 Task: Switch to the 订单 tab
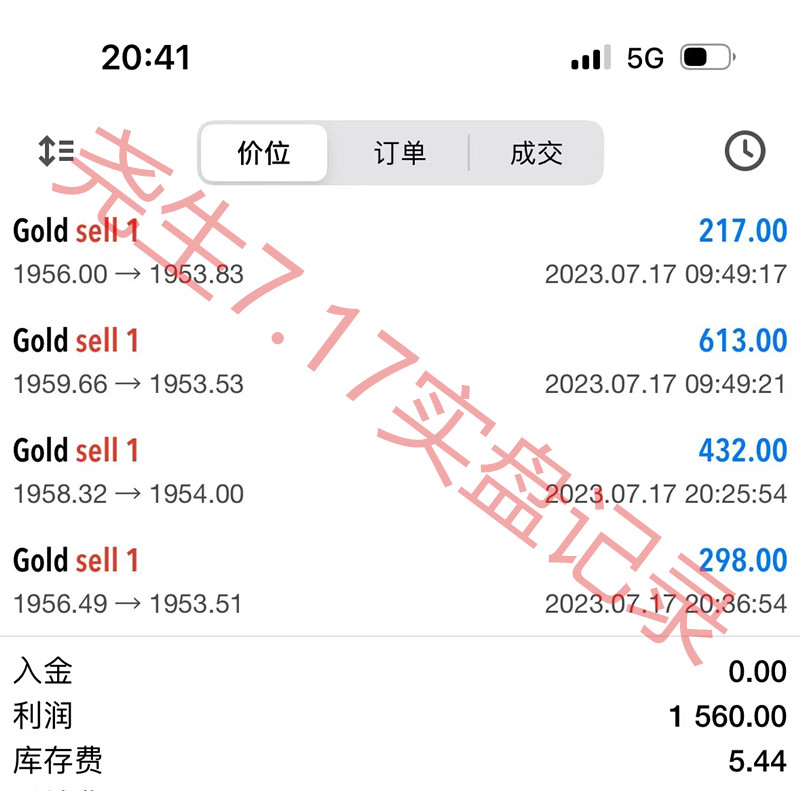(400, 153)
